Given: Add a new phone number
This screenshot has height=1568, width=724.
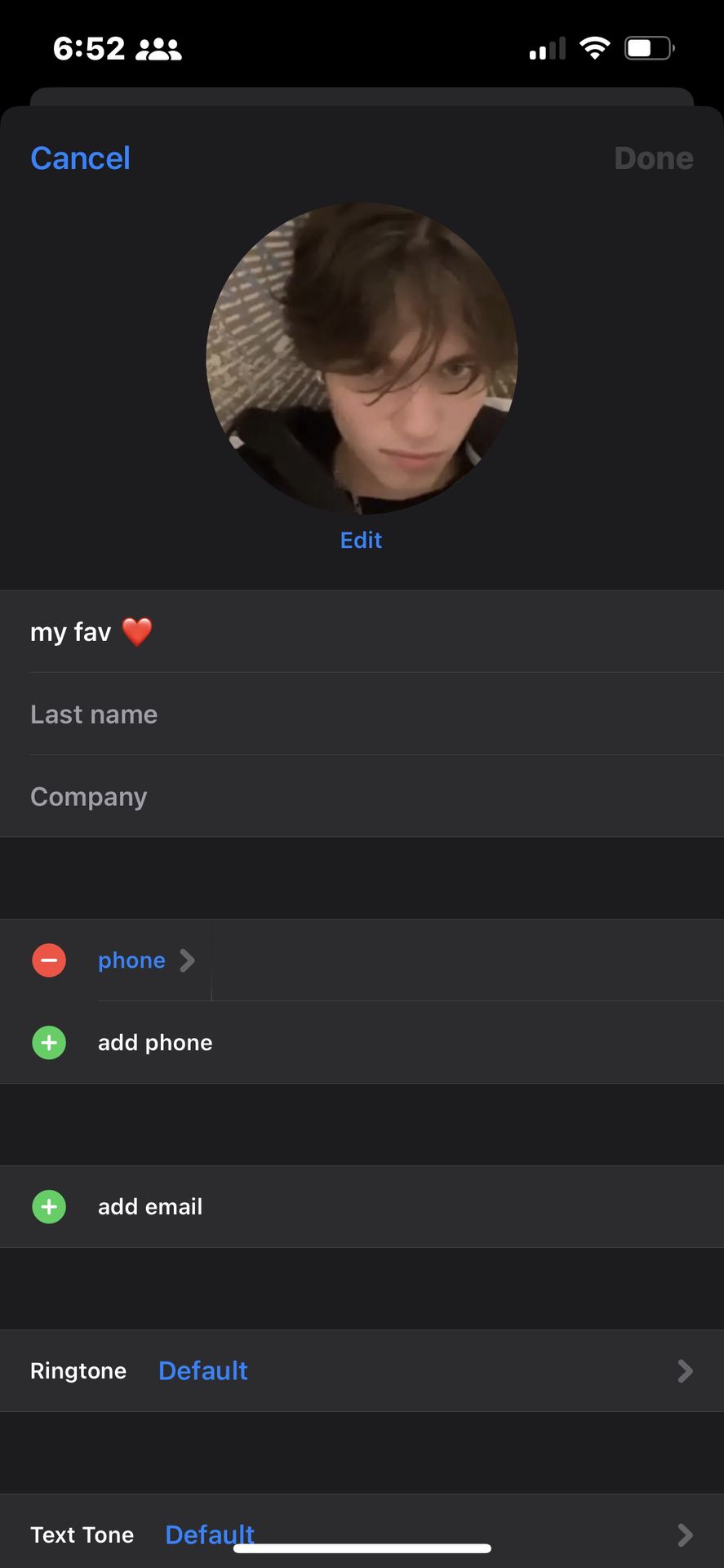Looking at the screenshot, I should 362,1043.
